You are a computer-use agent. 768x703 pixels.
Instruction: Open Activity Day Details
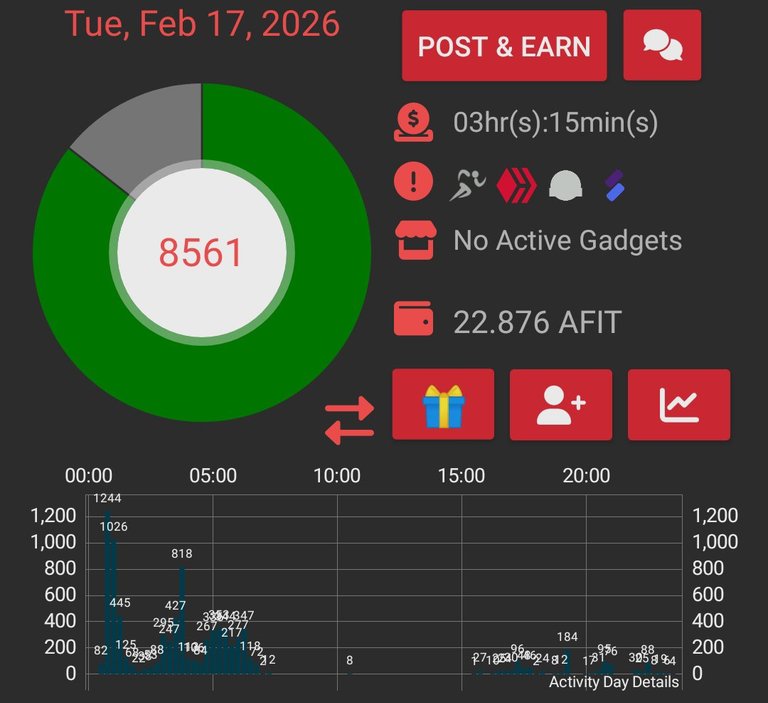coord(613,682)
